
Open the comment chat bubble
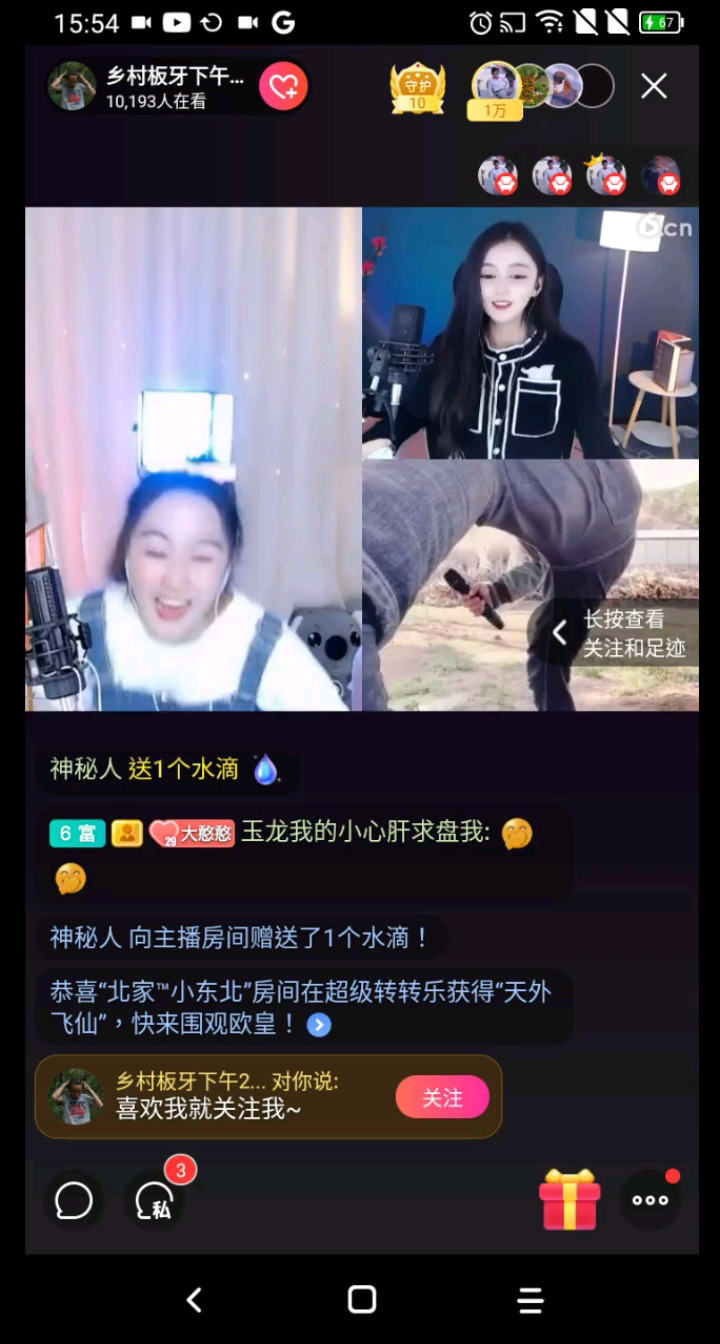tap(74, 1201)
